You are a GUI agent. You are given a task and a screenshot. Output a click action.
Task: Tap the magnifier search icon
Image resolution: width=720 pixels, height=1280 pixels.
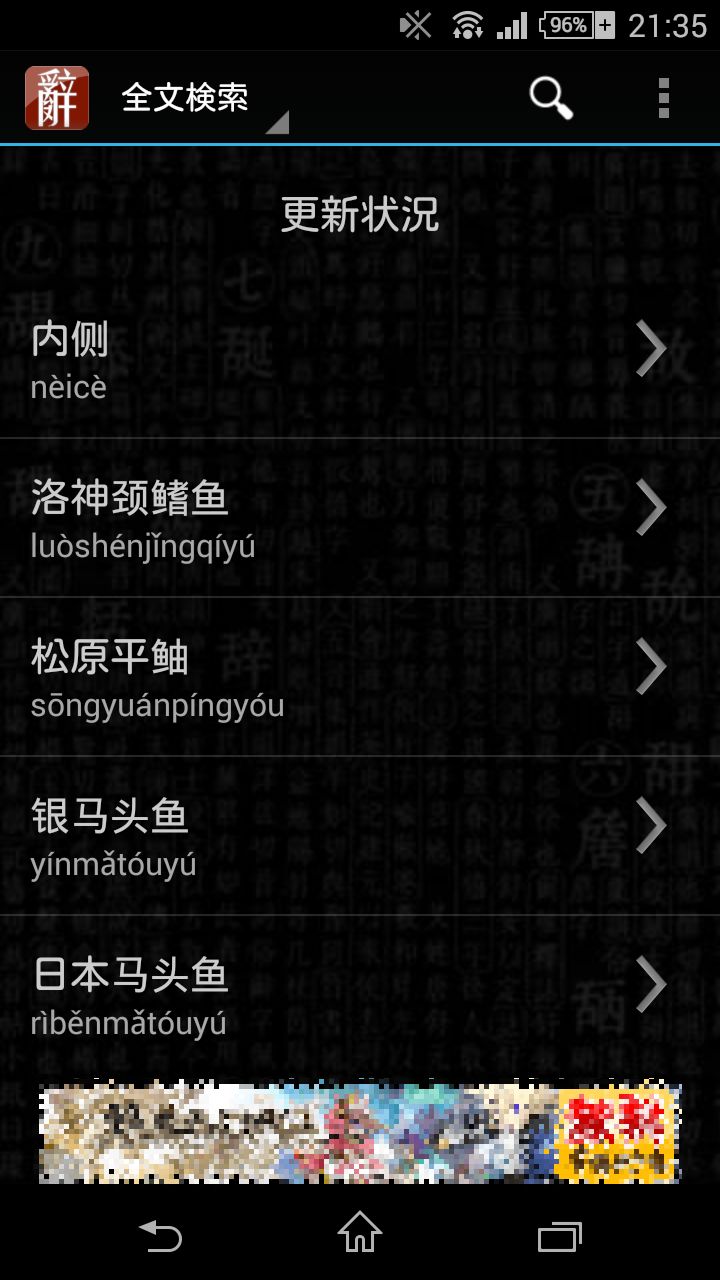[551, 98]
